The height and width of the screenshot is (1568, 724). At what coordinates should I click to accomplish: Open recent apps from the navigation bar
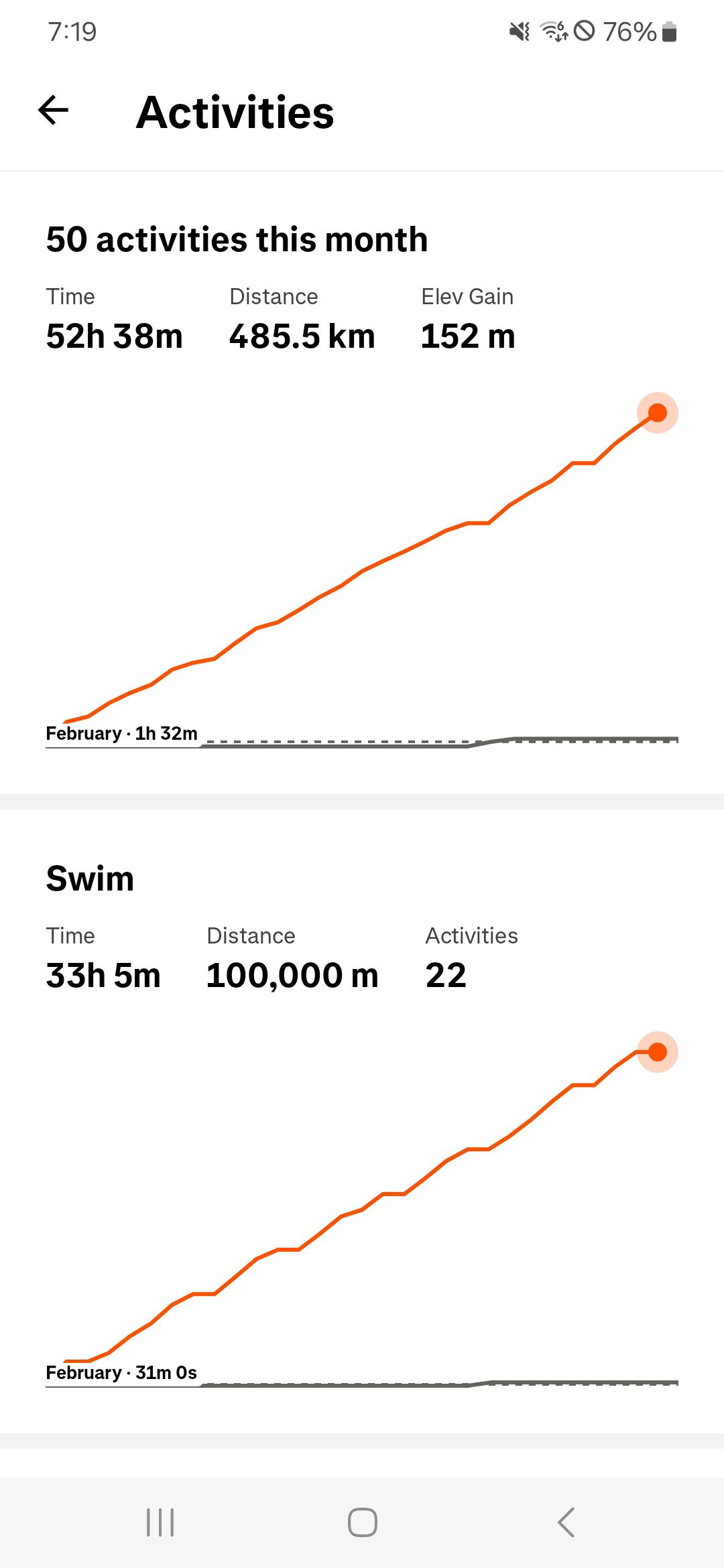[x=160, y=1522]
